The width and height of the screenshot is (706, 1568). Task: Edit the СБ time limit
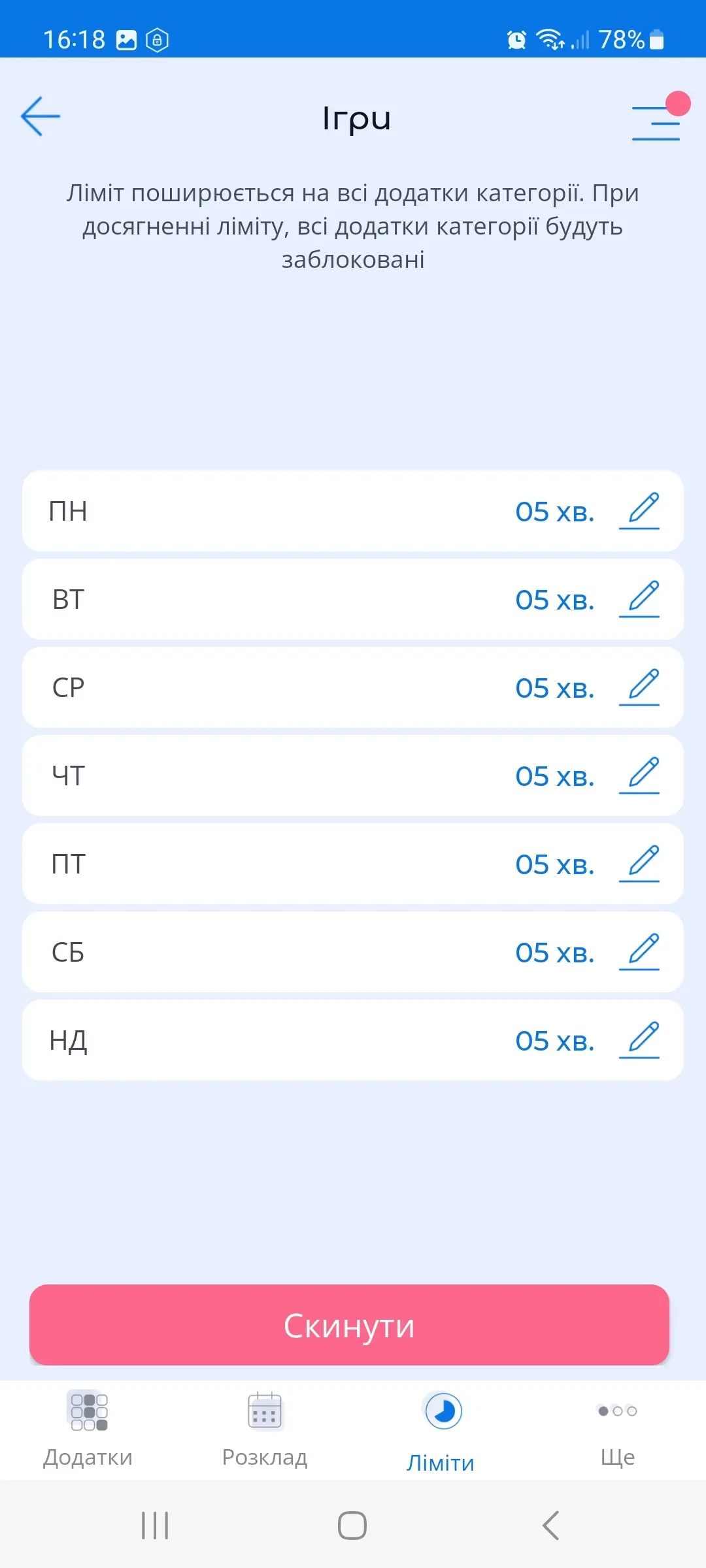click(640, 952)
